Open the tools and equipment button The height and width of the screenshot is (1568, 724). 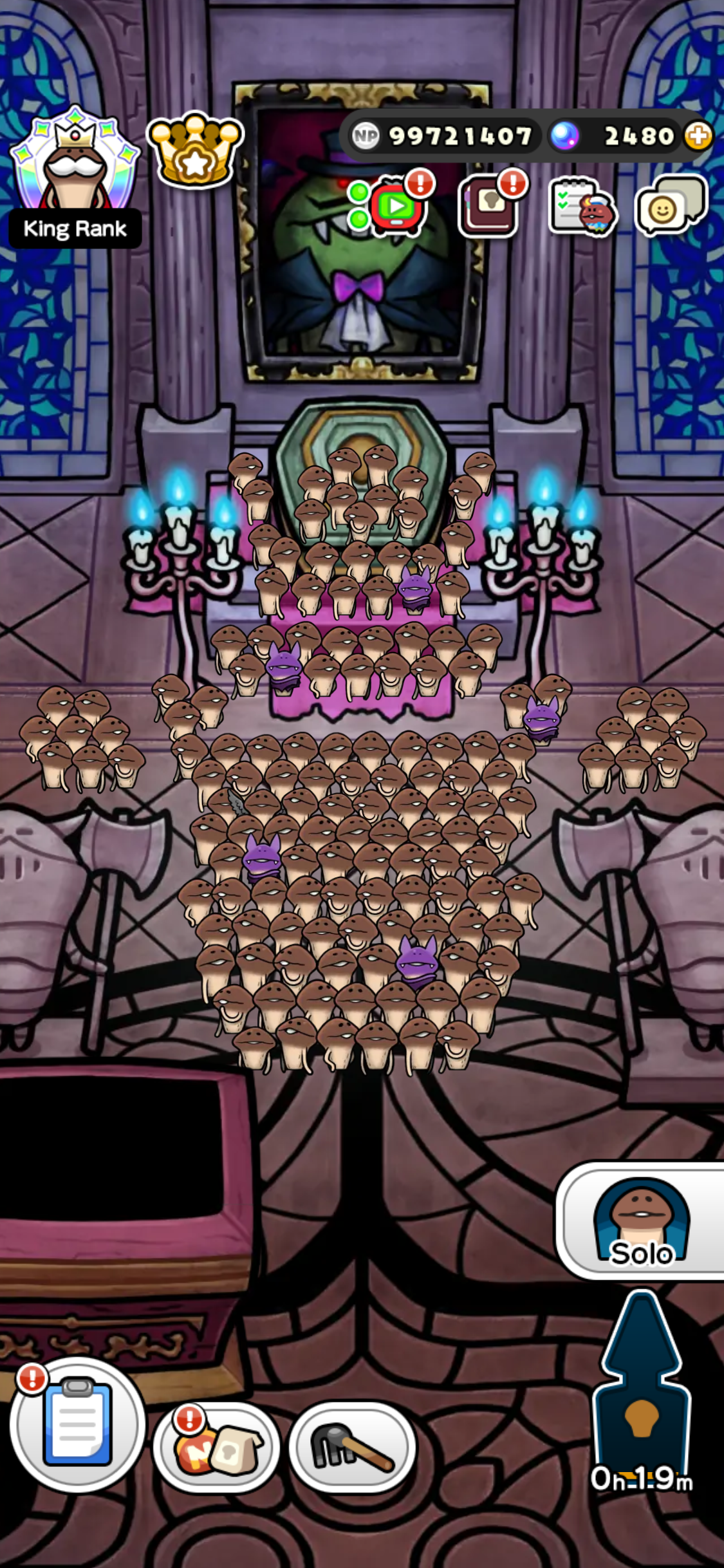[352, 1446]
